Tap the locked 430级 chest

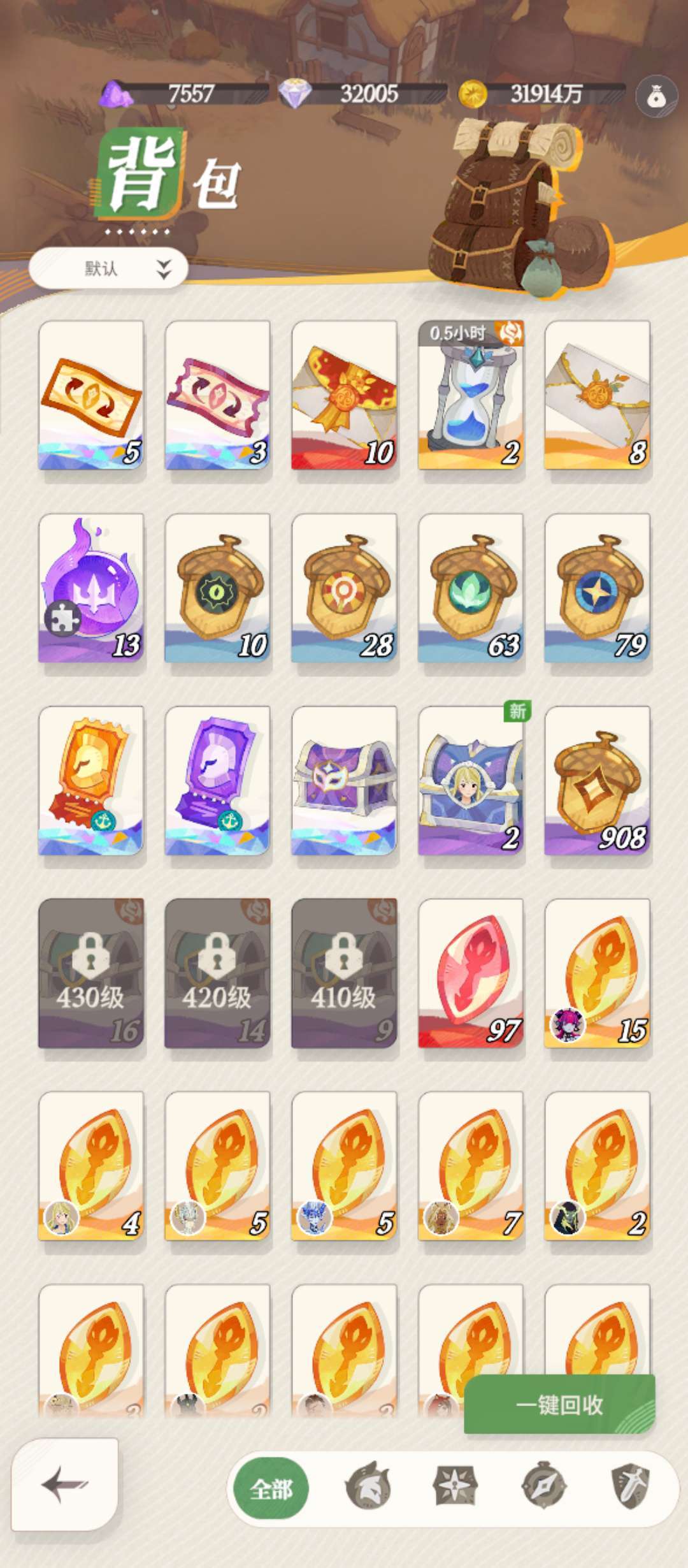click(91, 973)
